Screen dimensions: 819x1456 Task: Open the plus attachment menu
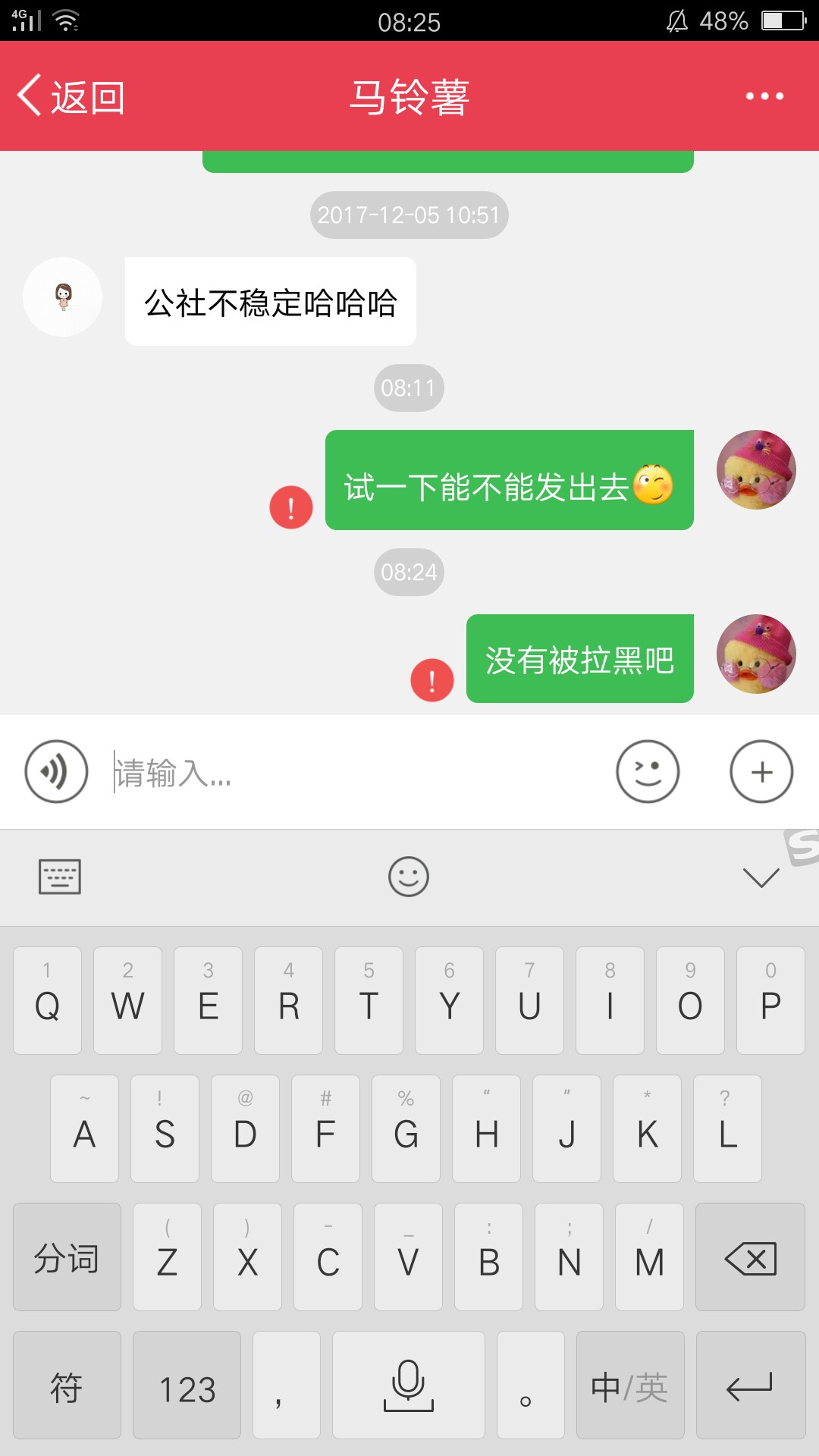point(761,771)
